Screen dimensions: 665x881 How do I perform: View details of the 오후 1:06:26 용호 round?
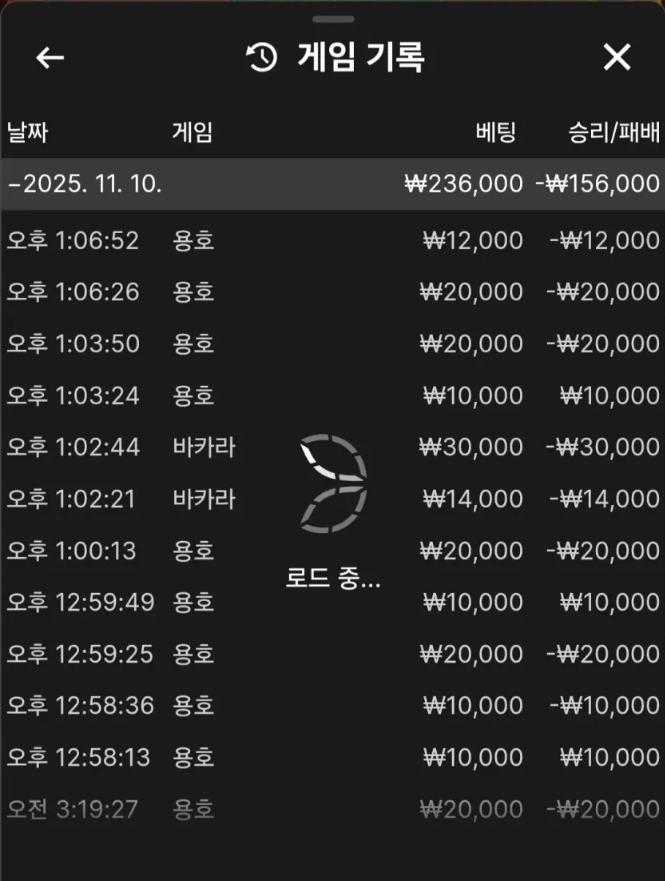[332, 292]
